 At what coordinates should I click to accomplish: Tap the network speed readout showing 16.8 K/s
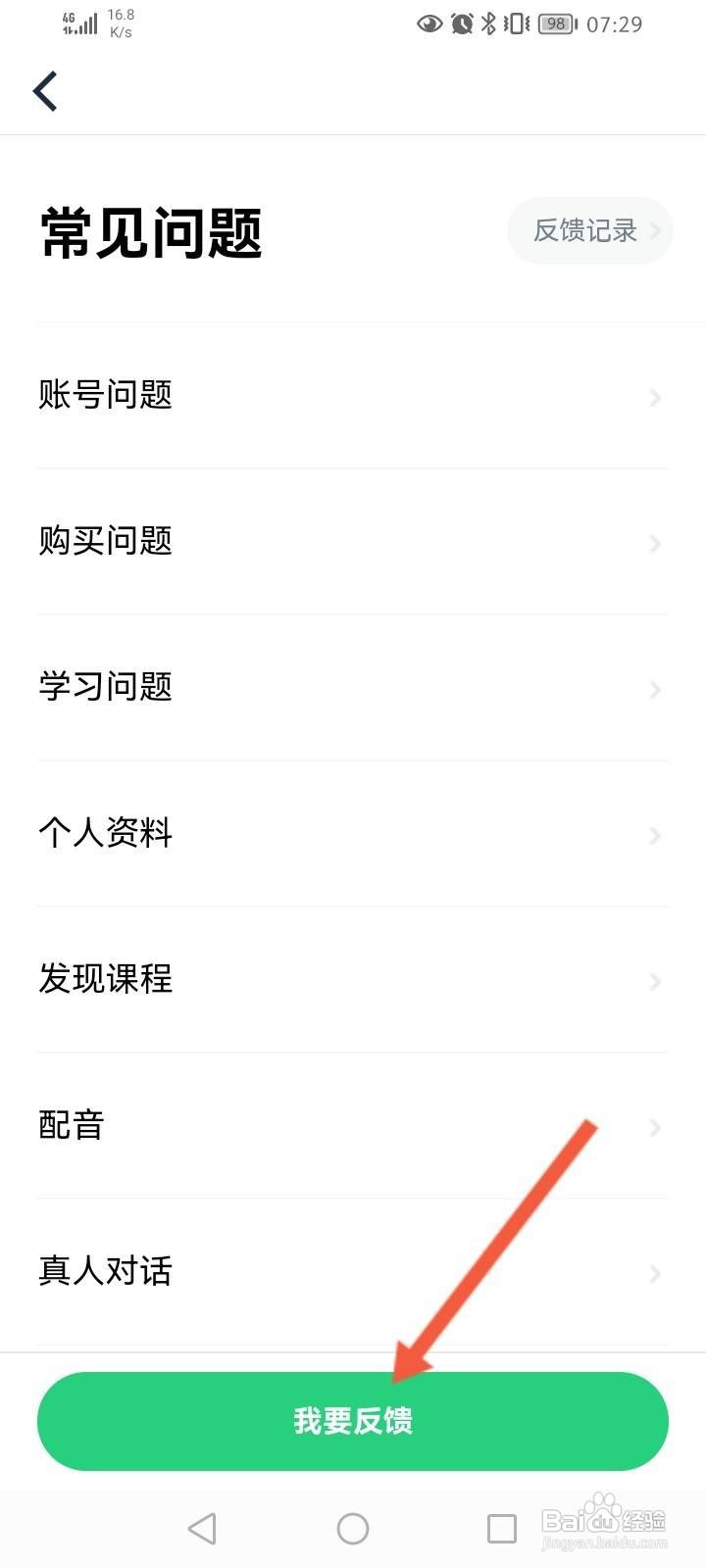click(x=124, y=24)
